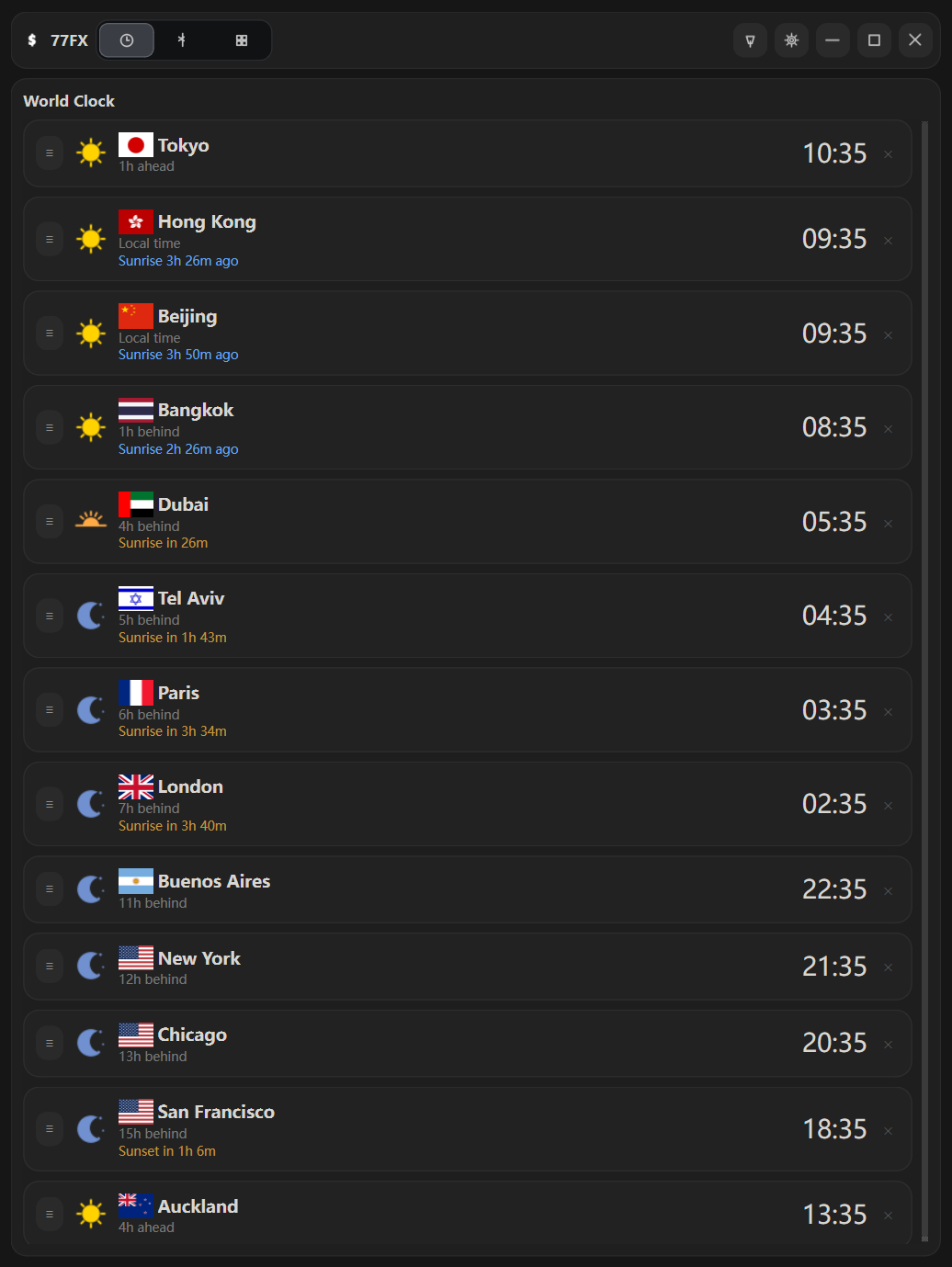The height and width of the screenshot is (1267, 952).
Task: Tap the reorder handle on the Beijing row
Action: pyautogui.click(x=50, y=334)
